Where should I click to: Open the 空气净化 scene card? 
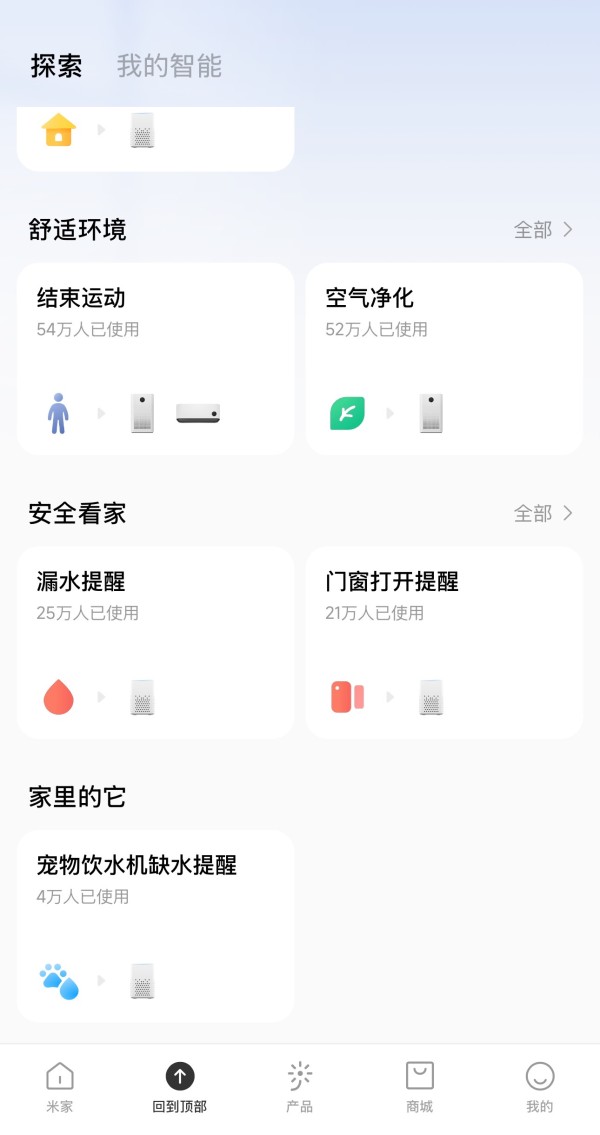[x=444, y=359]
